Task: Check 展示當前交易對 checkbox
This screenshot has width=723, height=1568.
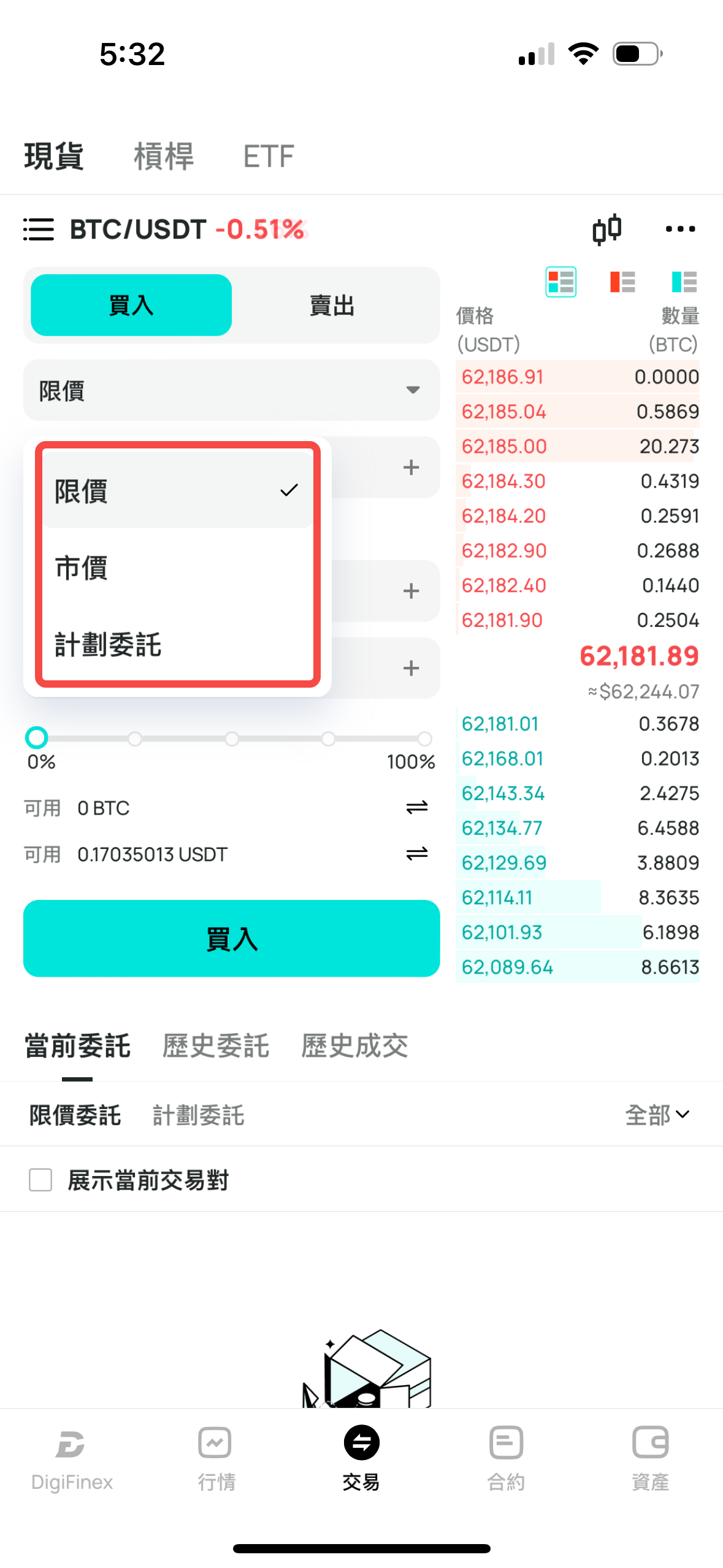Action: coord(40,1179)
